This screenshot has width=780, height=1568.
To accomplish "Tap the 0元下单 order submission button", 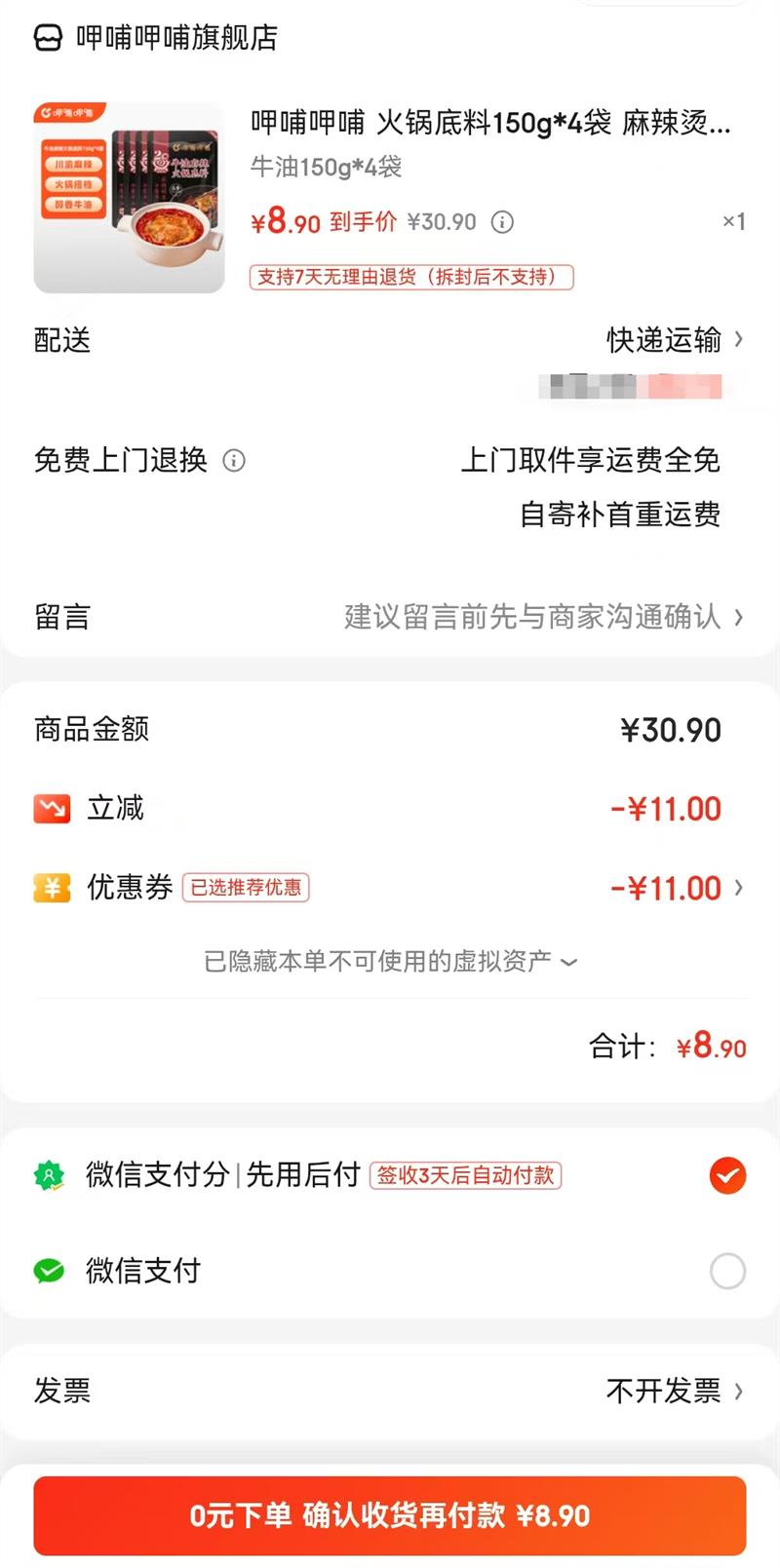I will [390, 1516].
